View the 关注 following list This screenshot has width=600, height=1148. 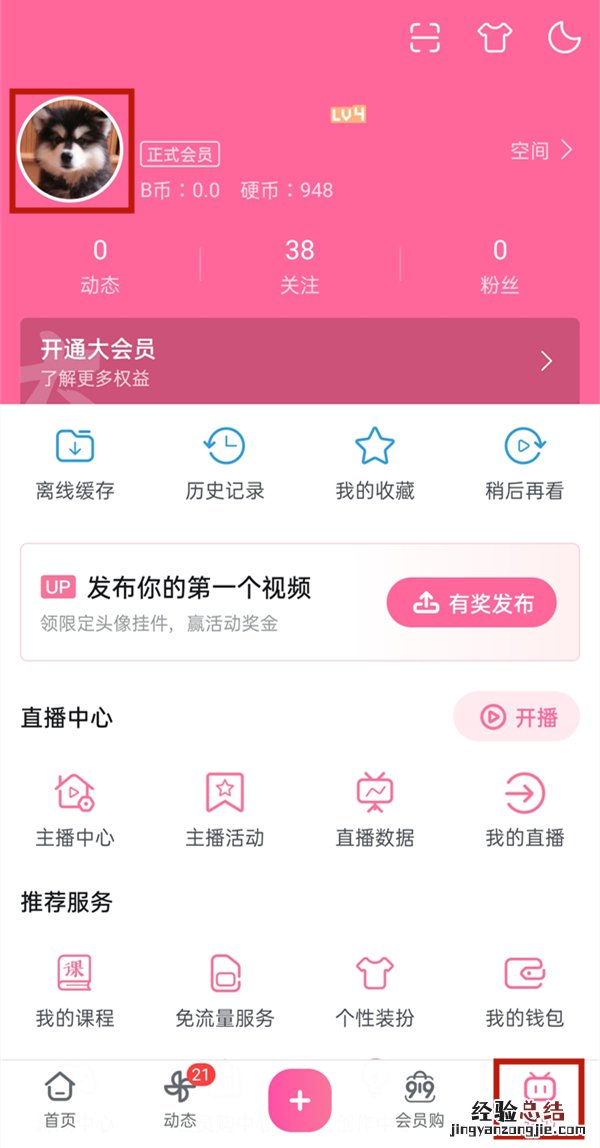pyautogui.click(x=299, y=265)
